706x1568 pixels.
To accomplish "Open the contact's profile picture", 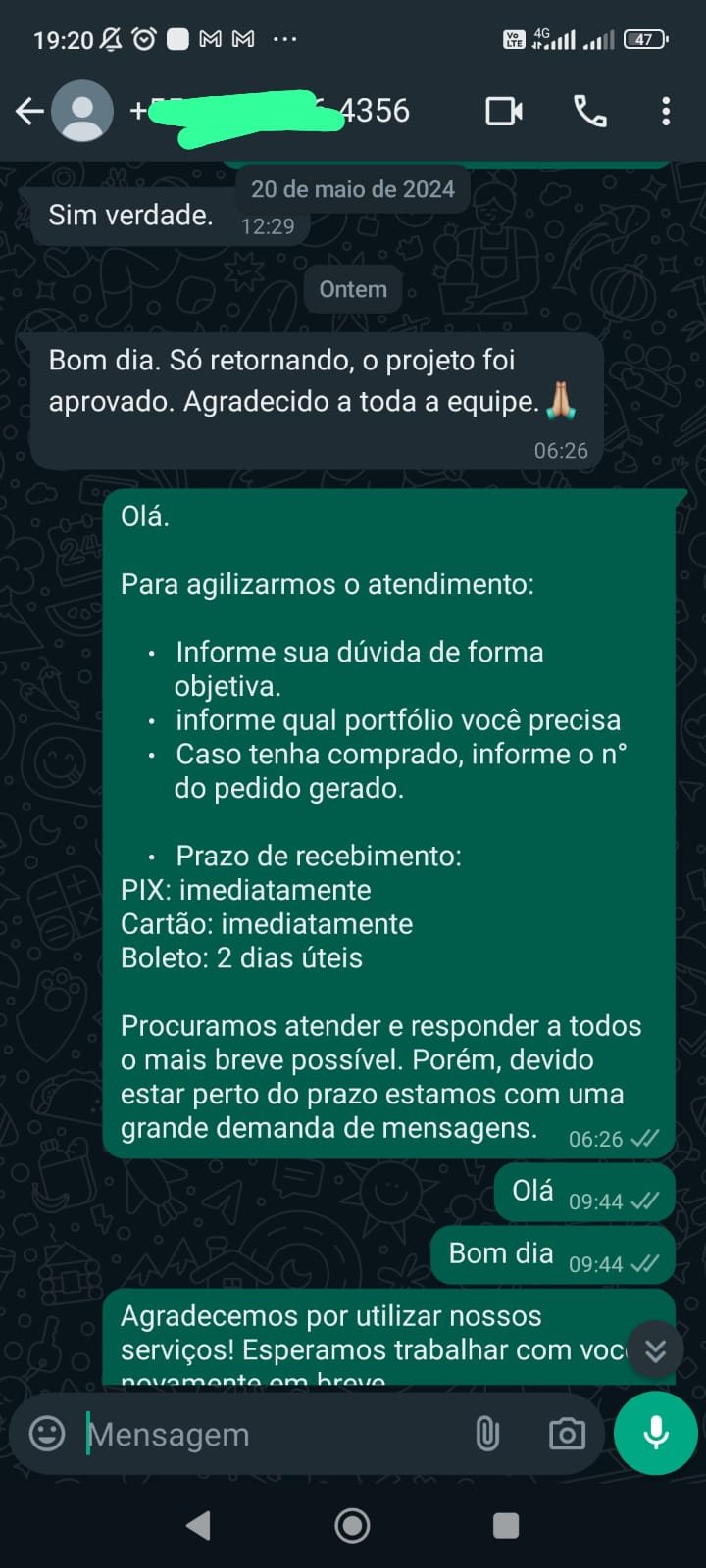I will (82, 112).
